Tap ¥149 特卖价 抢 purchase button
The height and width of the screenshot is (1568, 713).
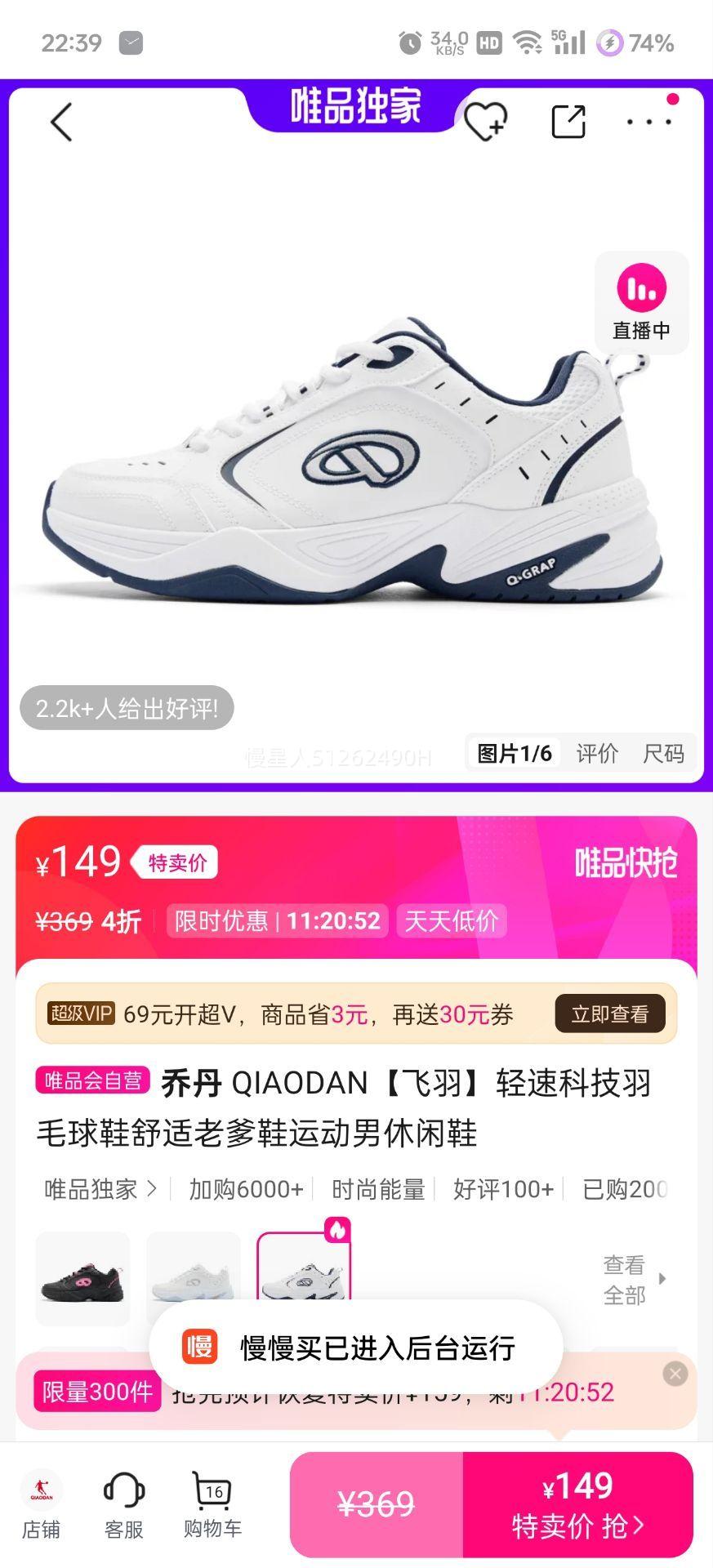tap(580, 1503)
